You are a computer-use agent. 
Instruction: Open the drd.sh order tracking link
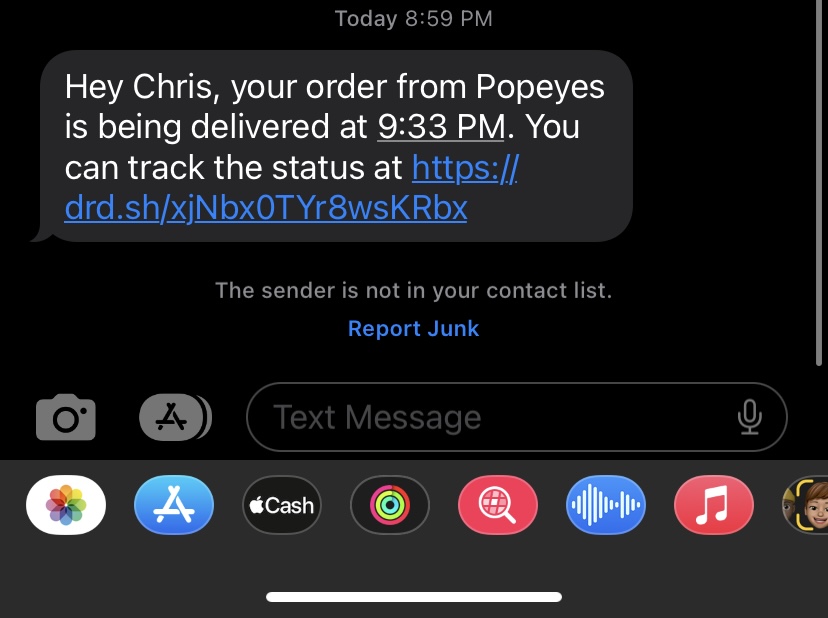pyautogui.click(x=266, y=208)
